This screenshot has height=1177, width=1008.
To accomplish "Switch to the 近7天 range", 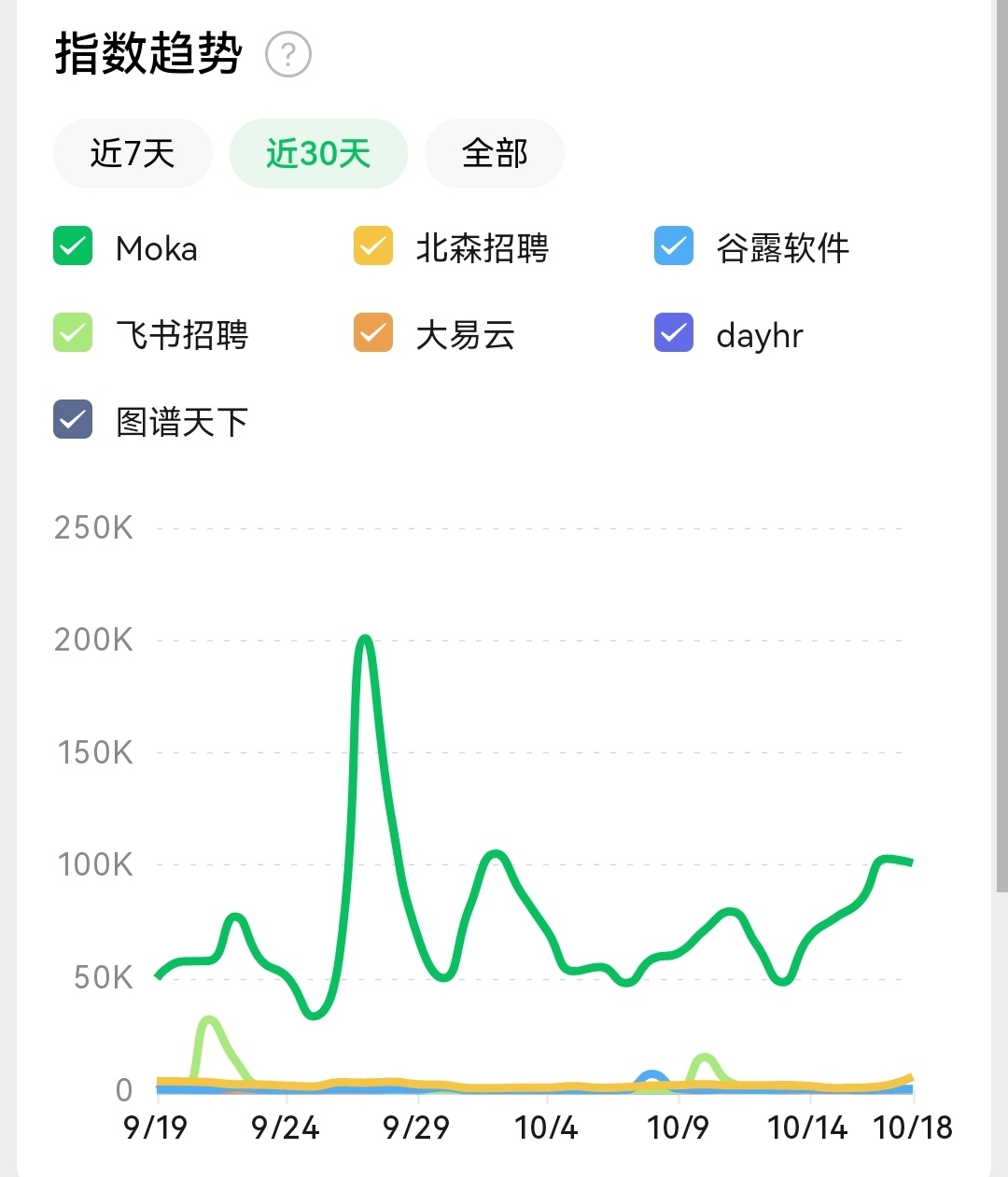I will click(x=133, y=153).
